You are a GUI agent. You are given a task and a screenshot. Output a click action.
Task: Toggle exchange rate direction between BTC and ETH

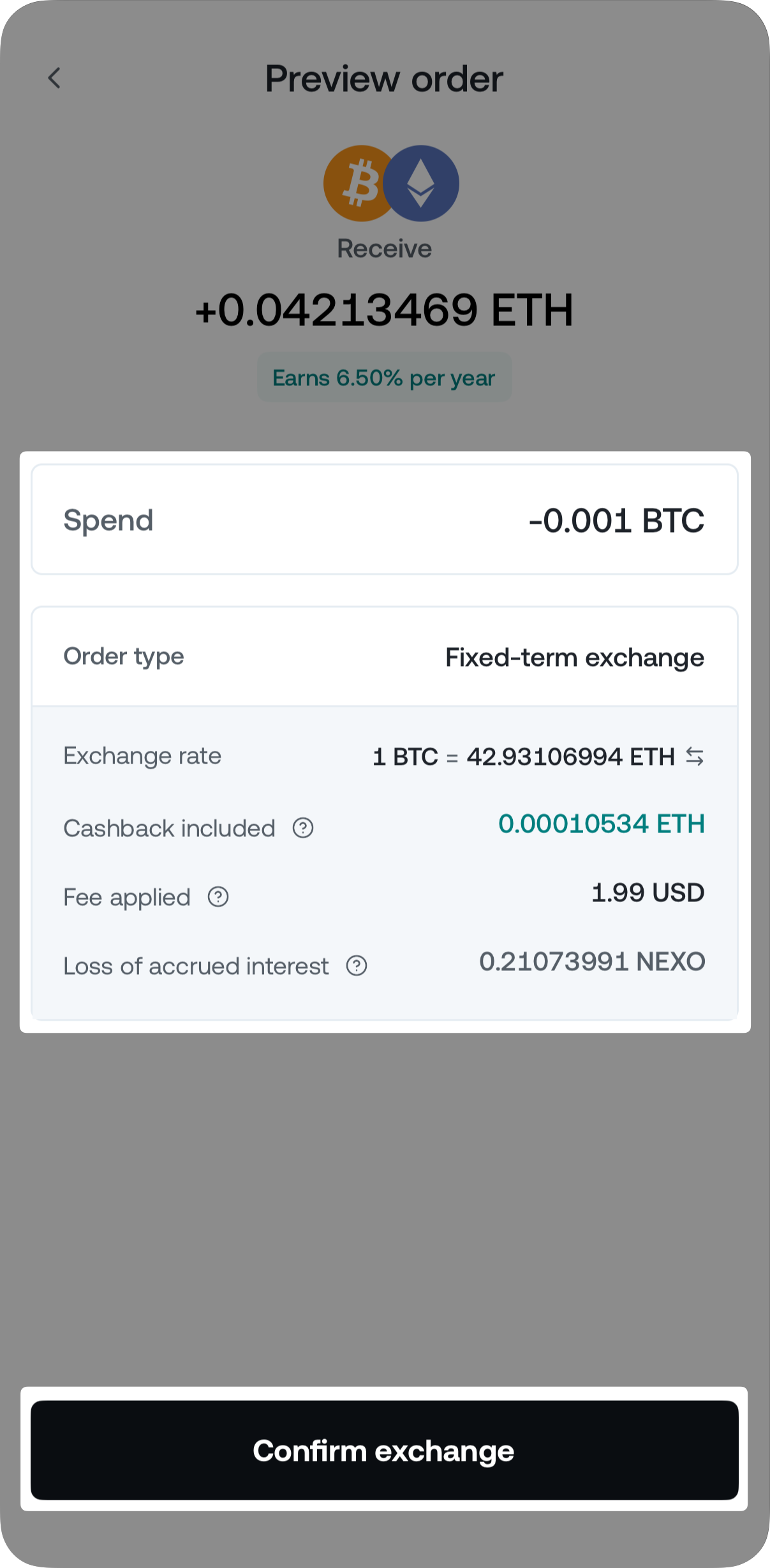click(x=696, y=757)
